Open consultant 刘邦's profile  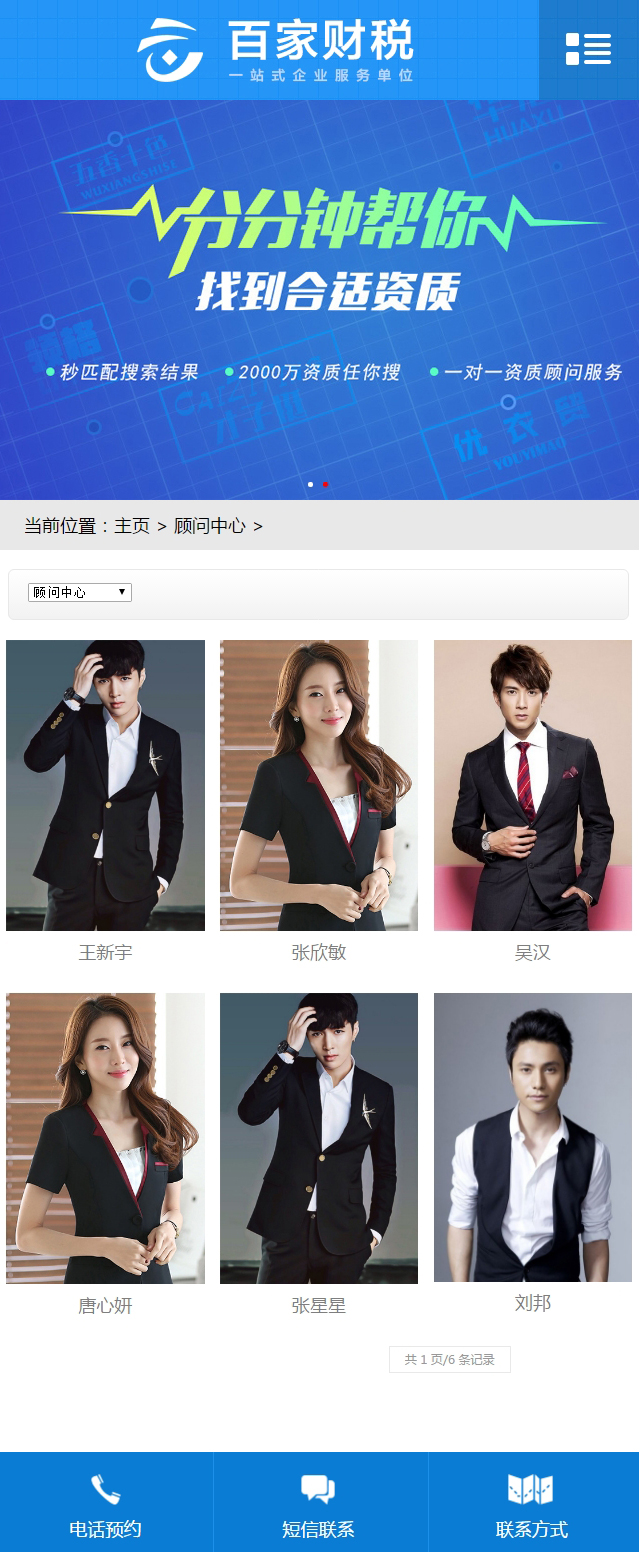point(533,1137)
